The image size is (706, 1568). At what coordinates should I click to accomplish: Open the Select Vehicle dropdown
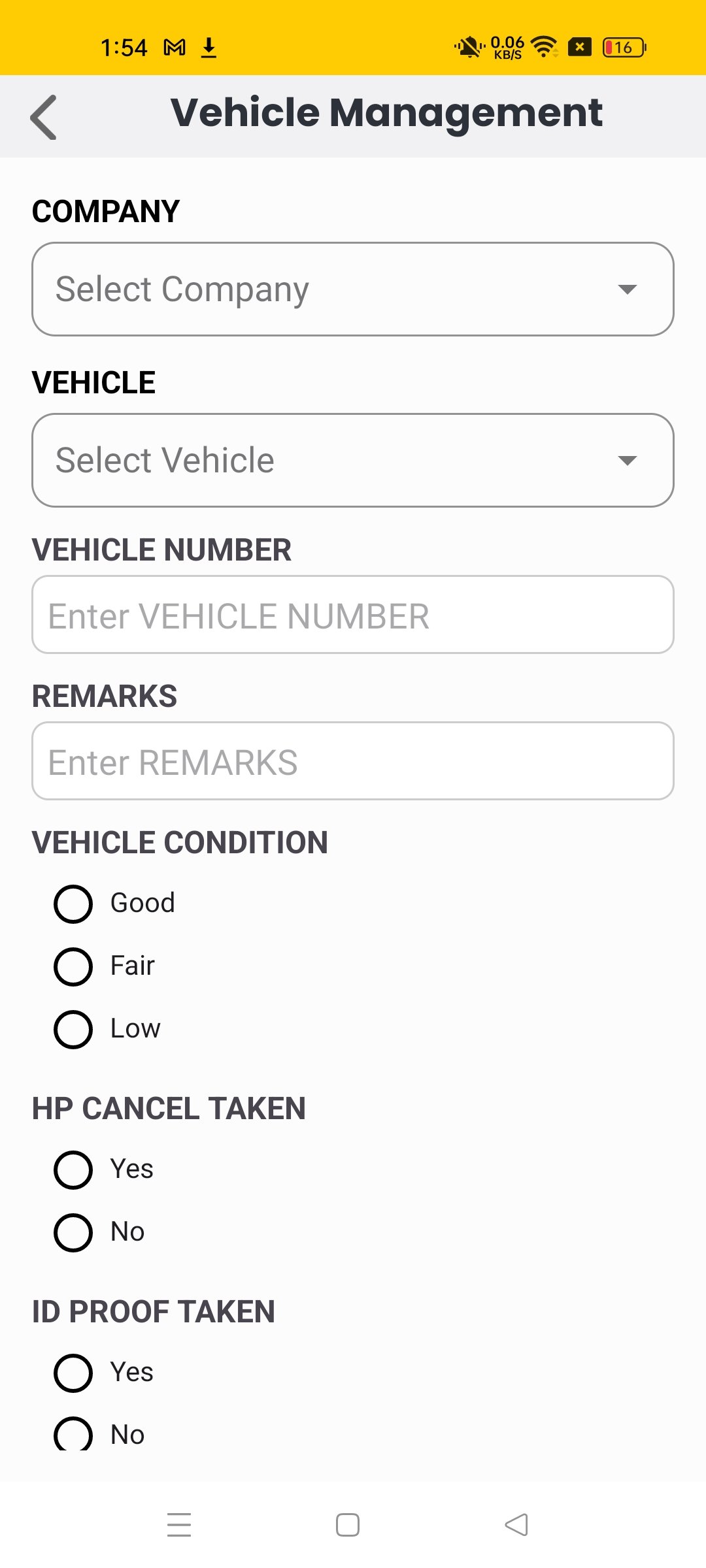(353, 460)
